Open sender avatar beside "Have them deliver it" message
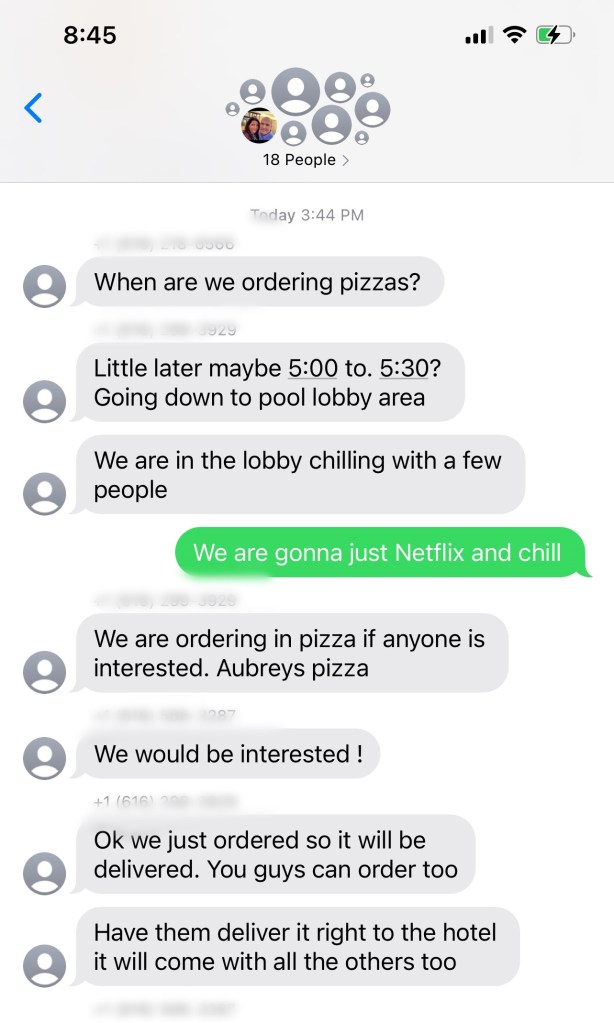Screen dimensions: 614x1023 point(44,966)
